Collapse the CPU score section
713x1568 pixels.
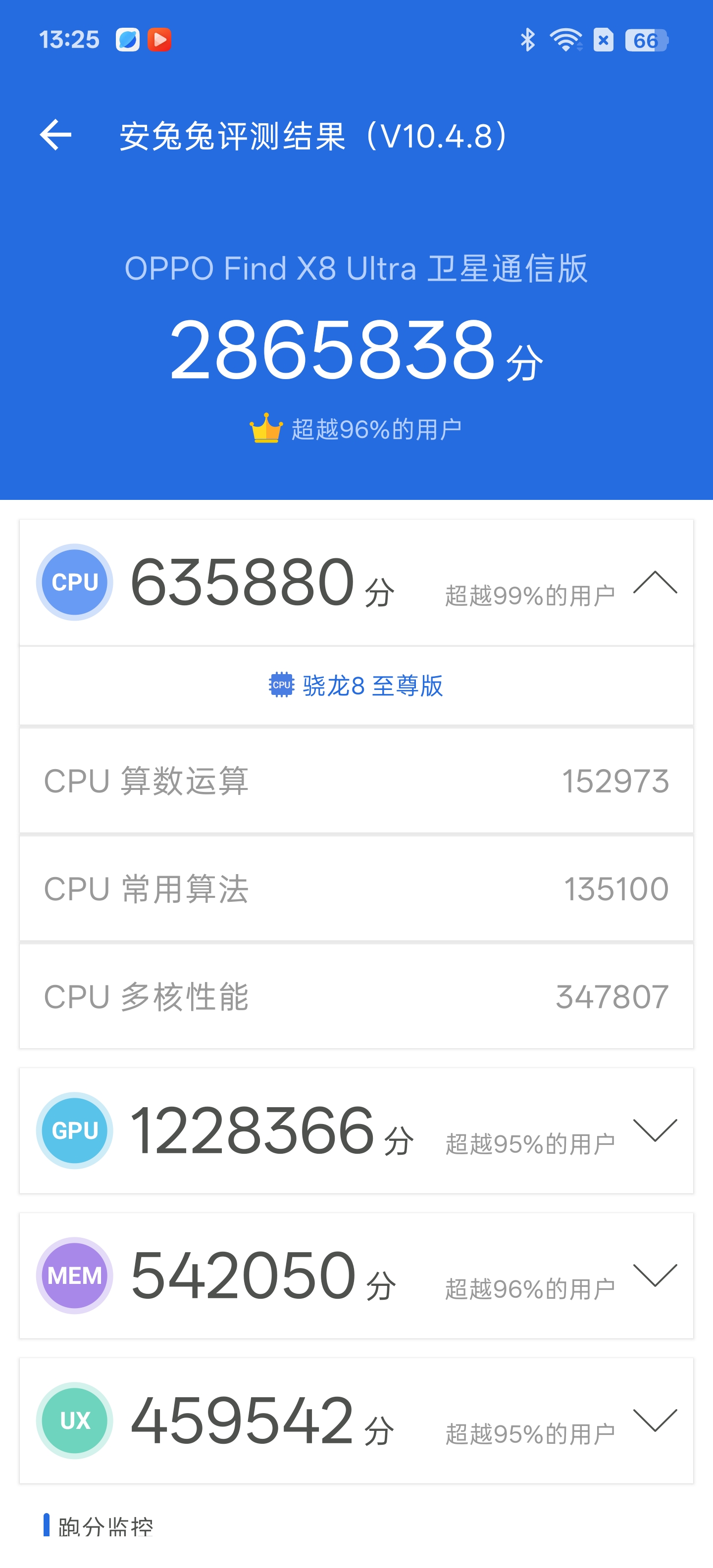point(655,583)
